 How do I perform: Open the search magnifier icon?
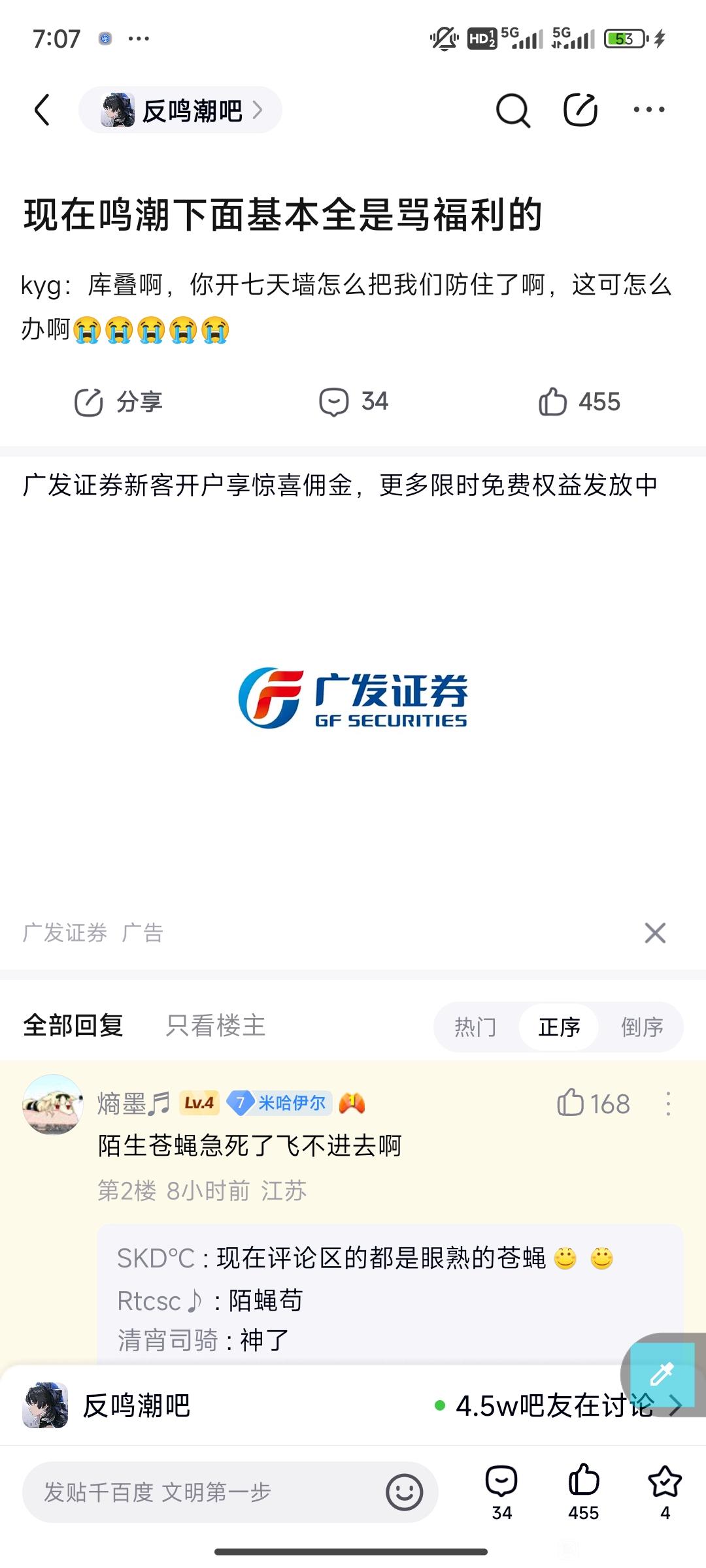[x=513, y=110]
